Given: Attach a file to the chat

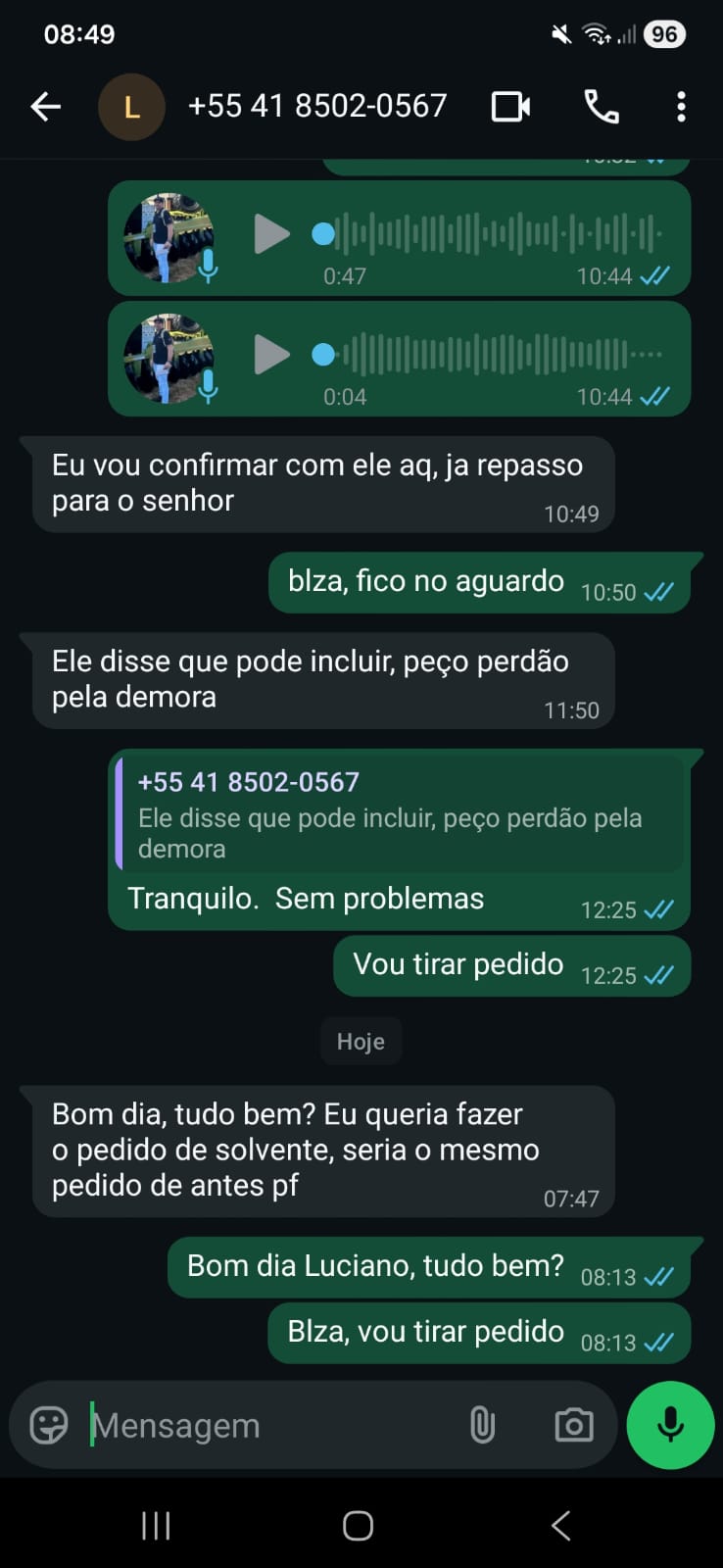Looking at the screenshot, I should tap(482, 1425).
